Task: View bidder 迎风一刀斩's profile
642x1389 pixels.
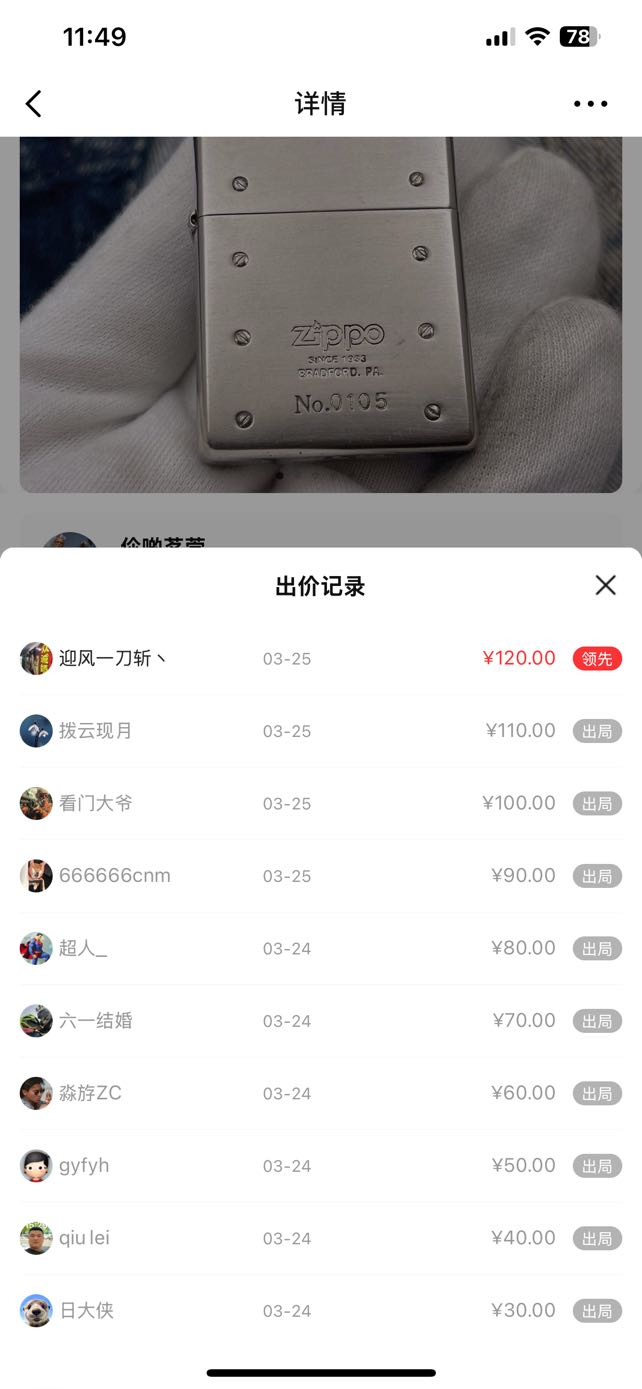Action: coord(36,658)
